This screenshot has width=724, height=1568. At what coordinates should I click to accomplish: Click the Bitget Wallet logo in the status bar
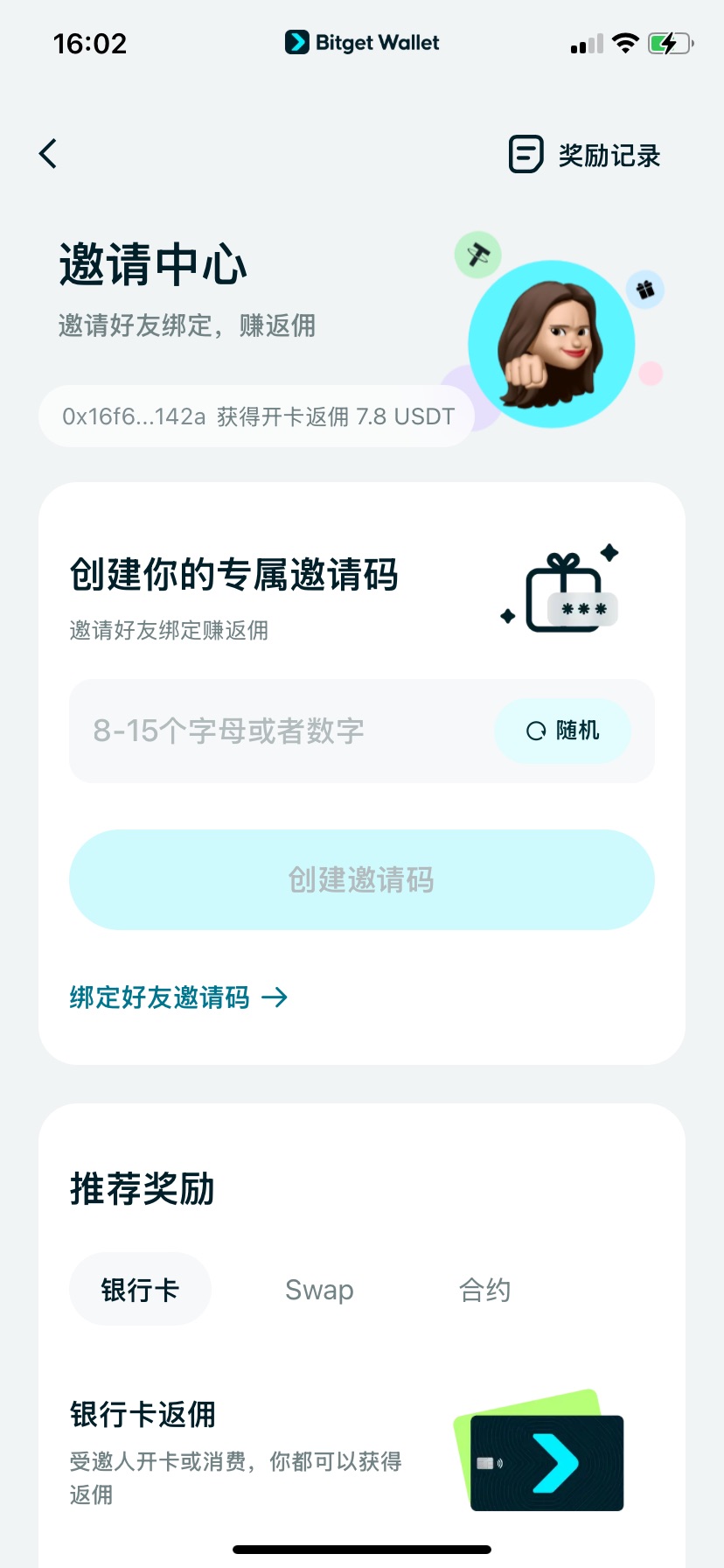(x=360, y=41)
